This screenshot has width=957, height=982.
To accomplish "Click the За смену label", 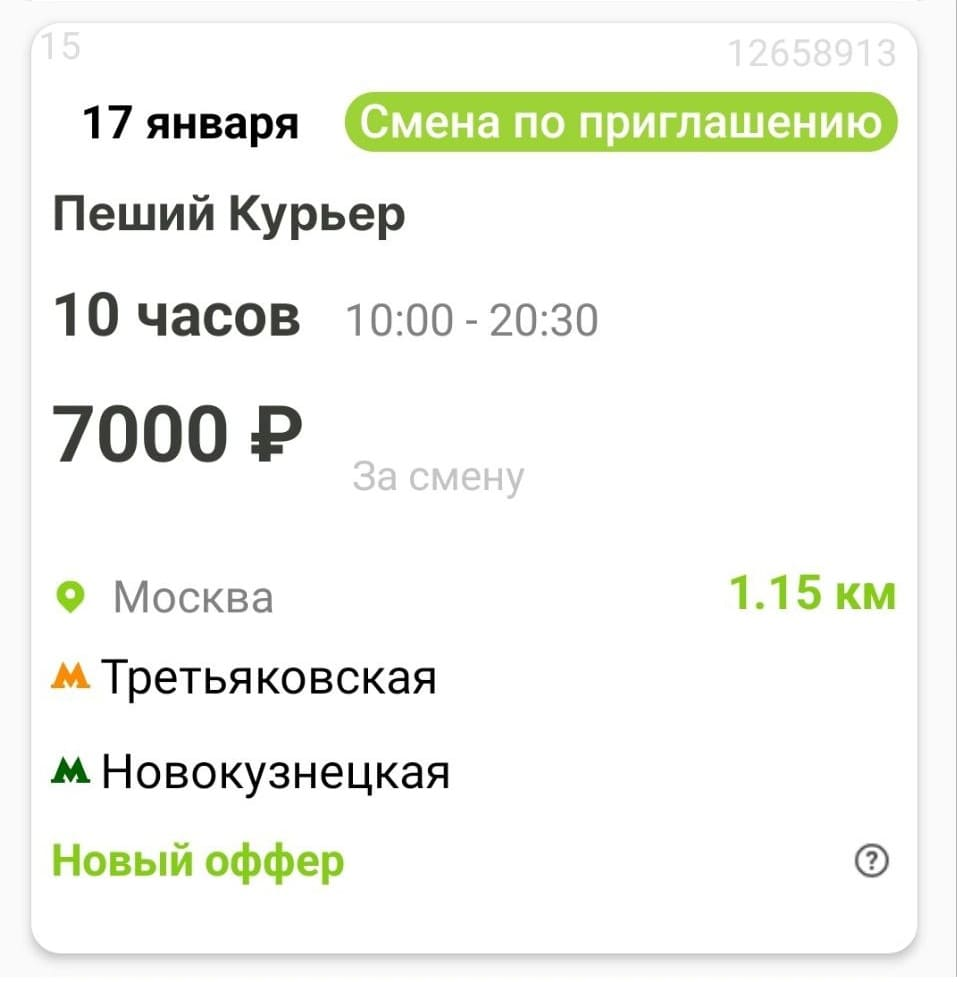I will 434,478.
